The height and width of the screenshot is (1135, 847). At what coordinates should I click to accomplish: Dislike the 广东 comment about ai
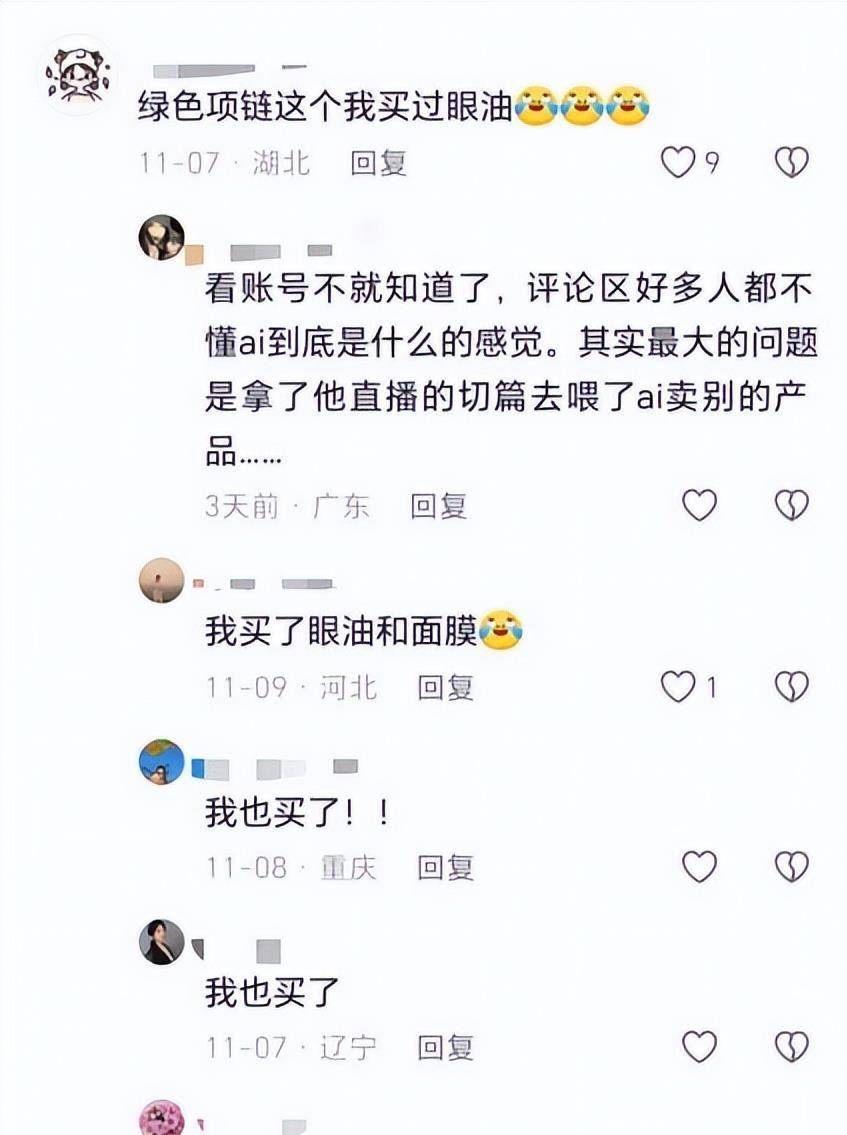point(791,506)
